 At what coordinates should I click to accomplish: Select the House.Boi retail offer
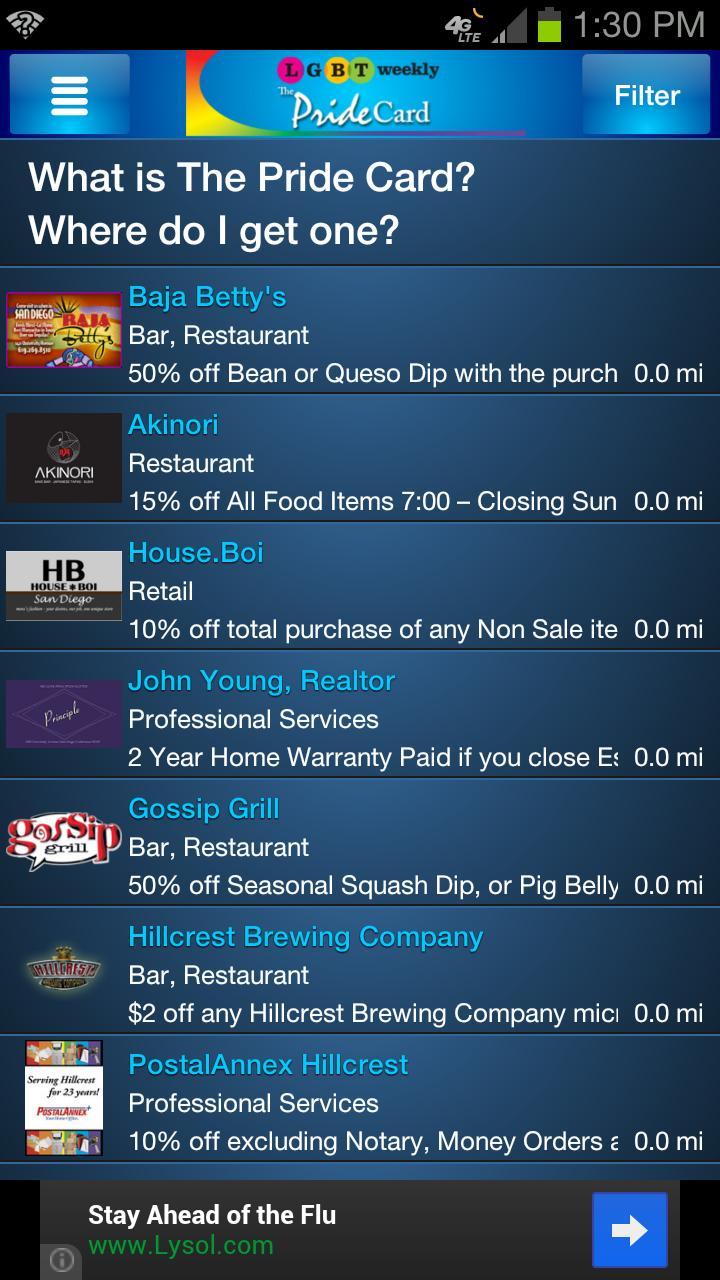[360, 590]
